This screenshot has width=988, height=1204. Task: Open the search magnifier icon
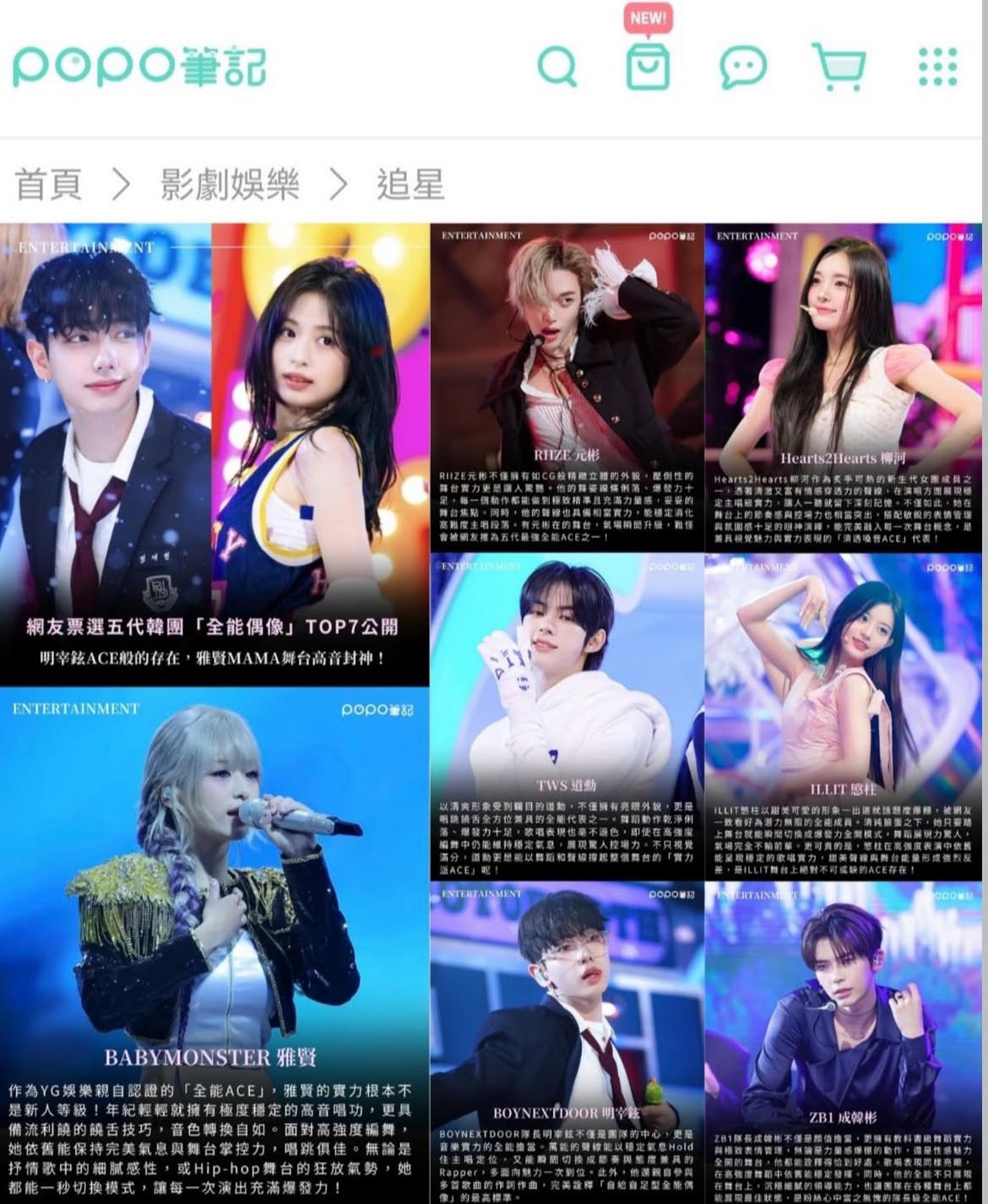click(556, 66)
